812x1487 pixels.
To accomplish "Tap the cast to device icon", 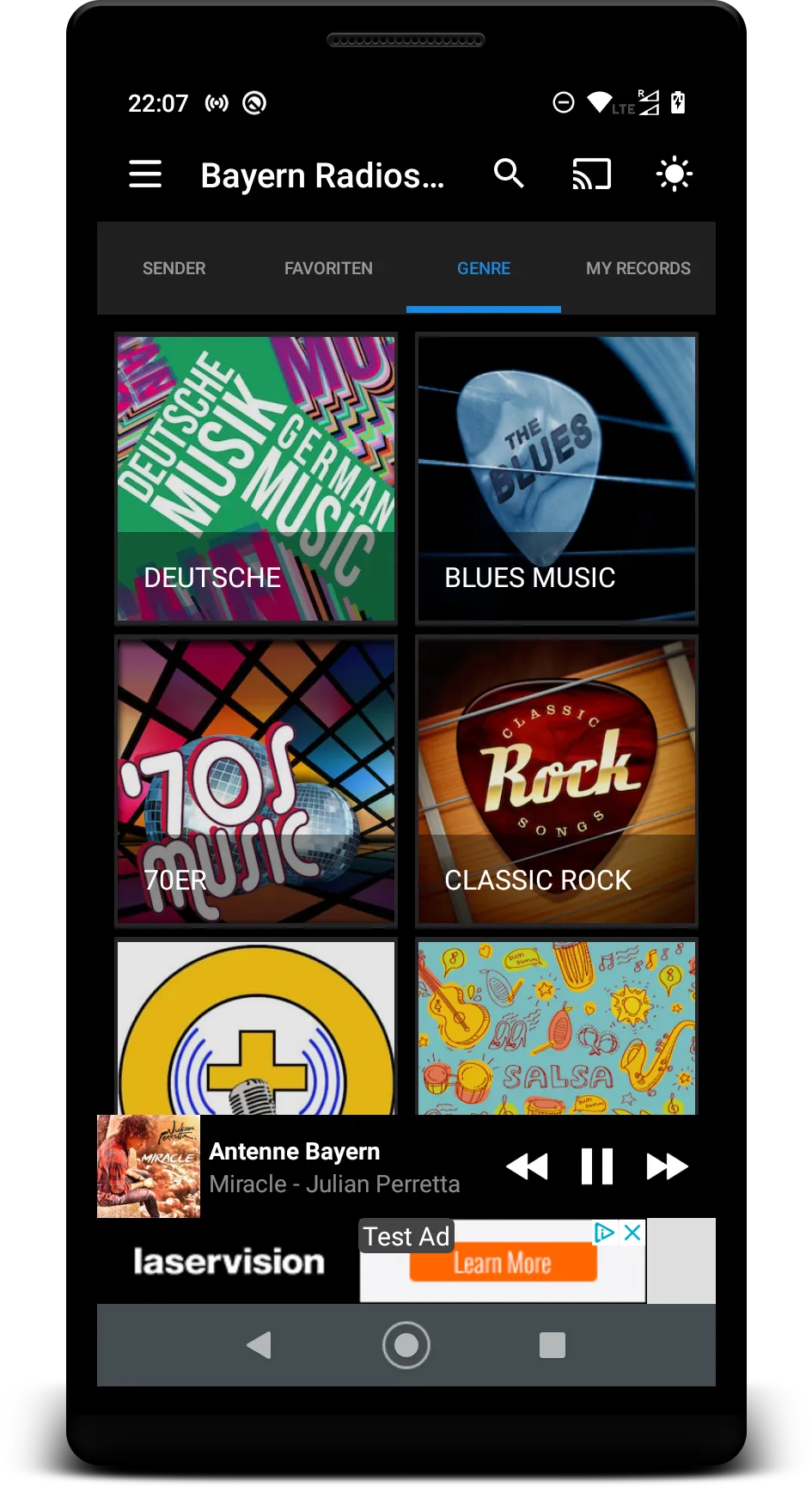I will pyautogui.click(x=591, y=174).
